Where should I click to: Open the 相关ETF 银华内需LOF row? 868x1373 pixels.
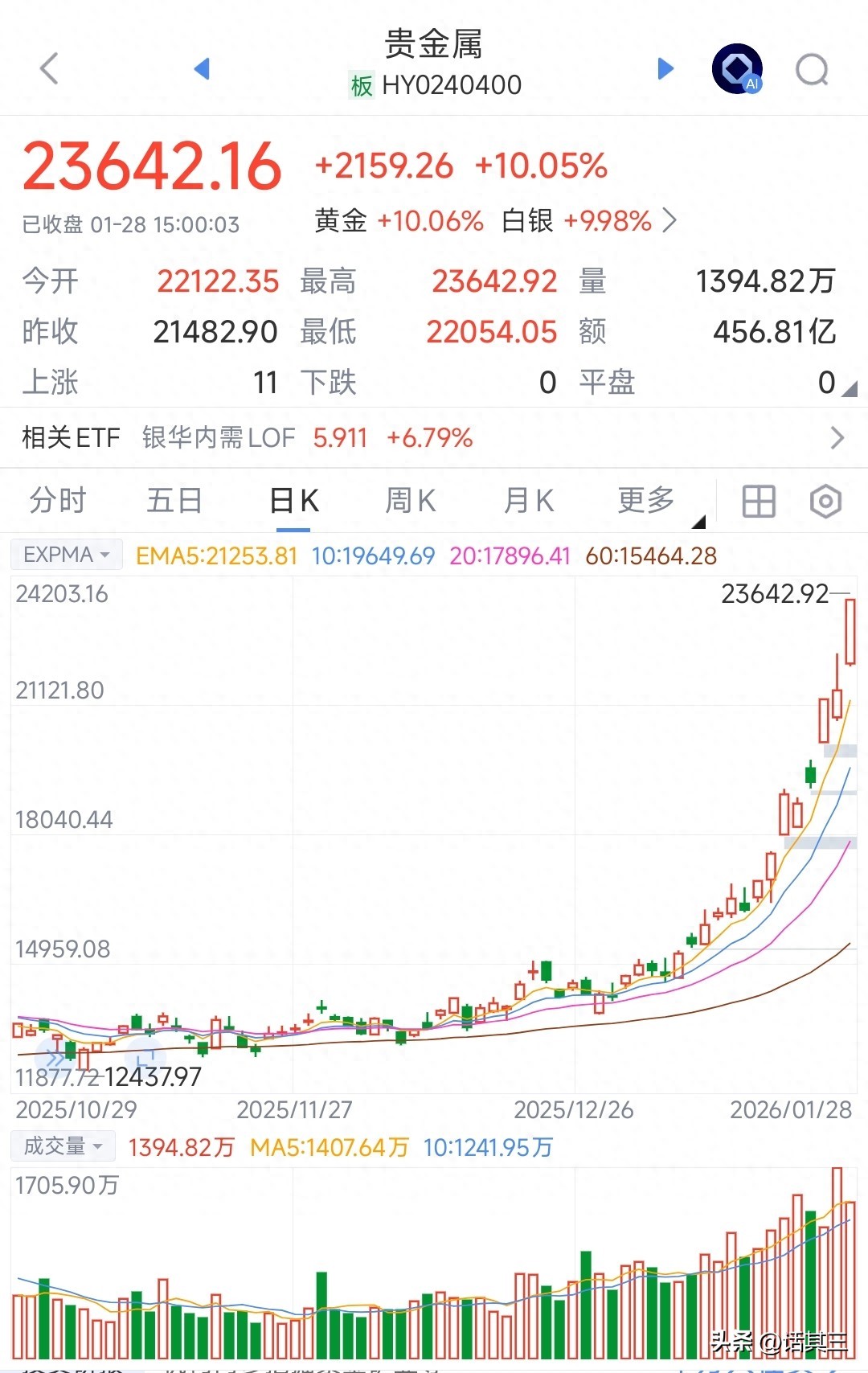coord(434,438)
